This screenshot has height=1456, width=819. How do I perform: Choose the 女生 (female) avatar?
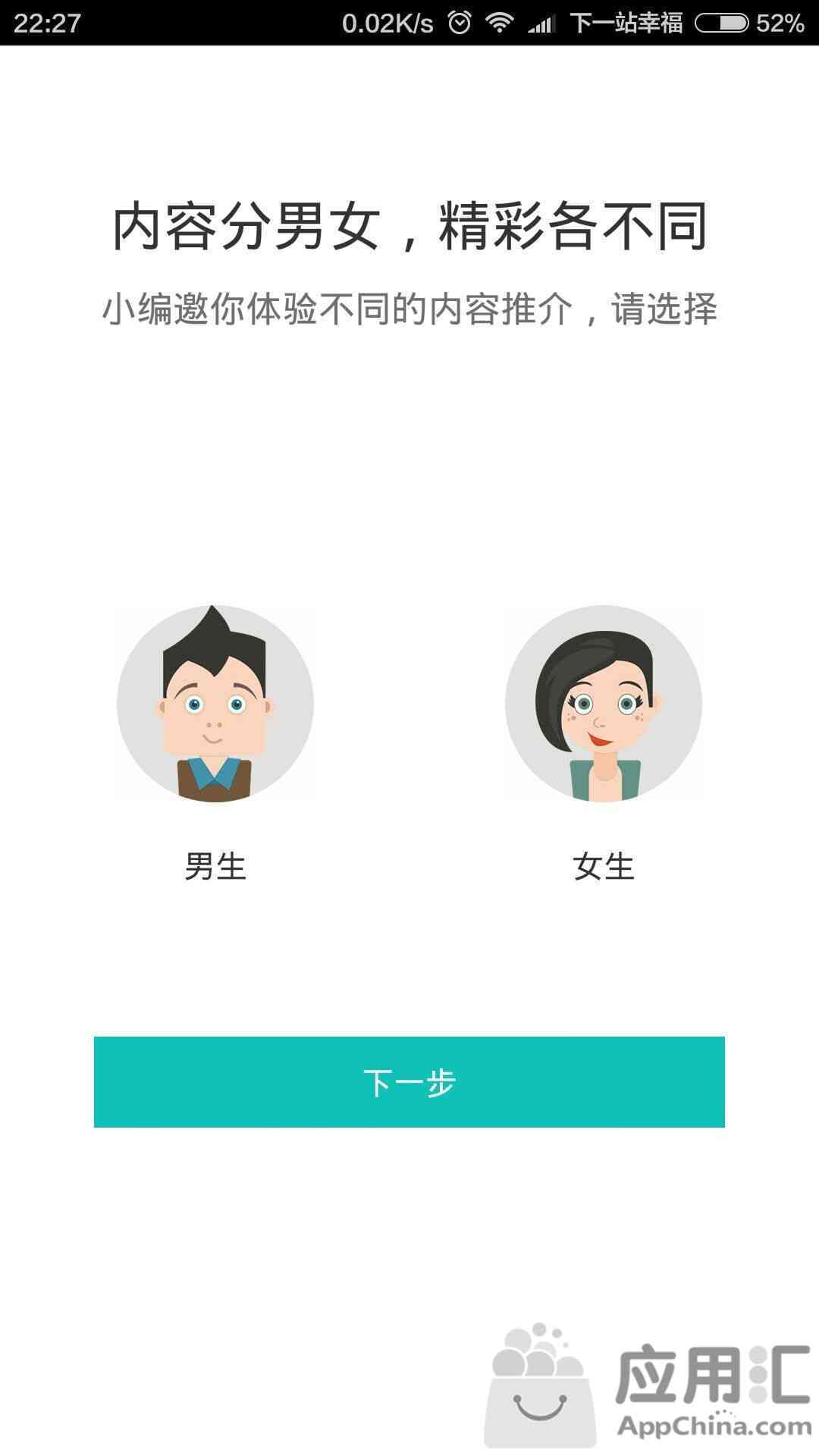tap(604, 704)
